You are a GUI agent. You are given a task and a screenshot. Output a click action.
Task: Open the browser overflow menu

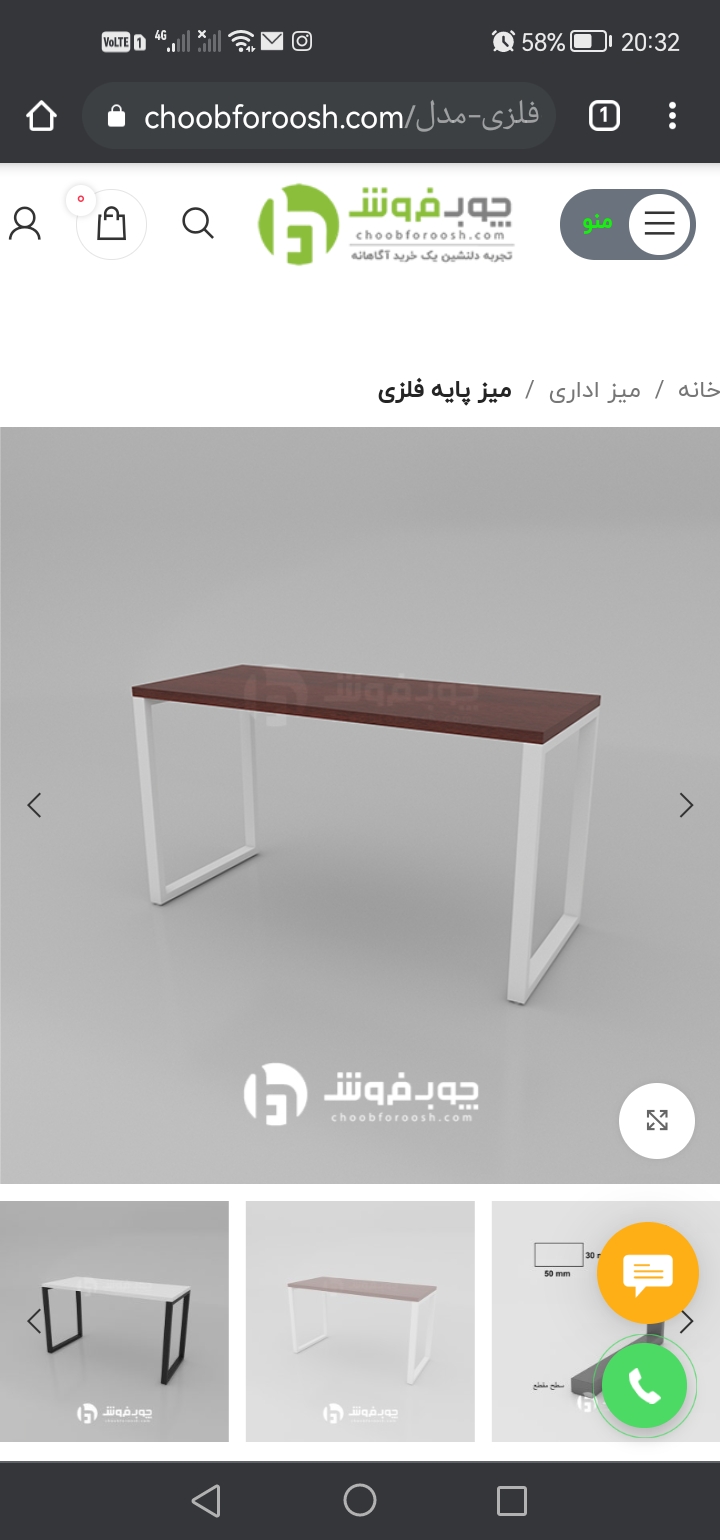tap(672, 117)
